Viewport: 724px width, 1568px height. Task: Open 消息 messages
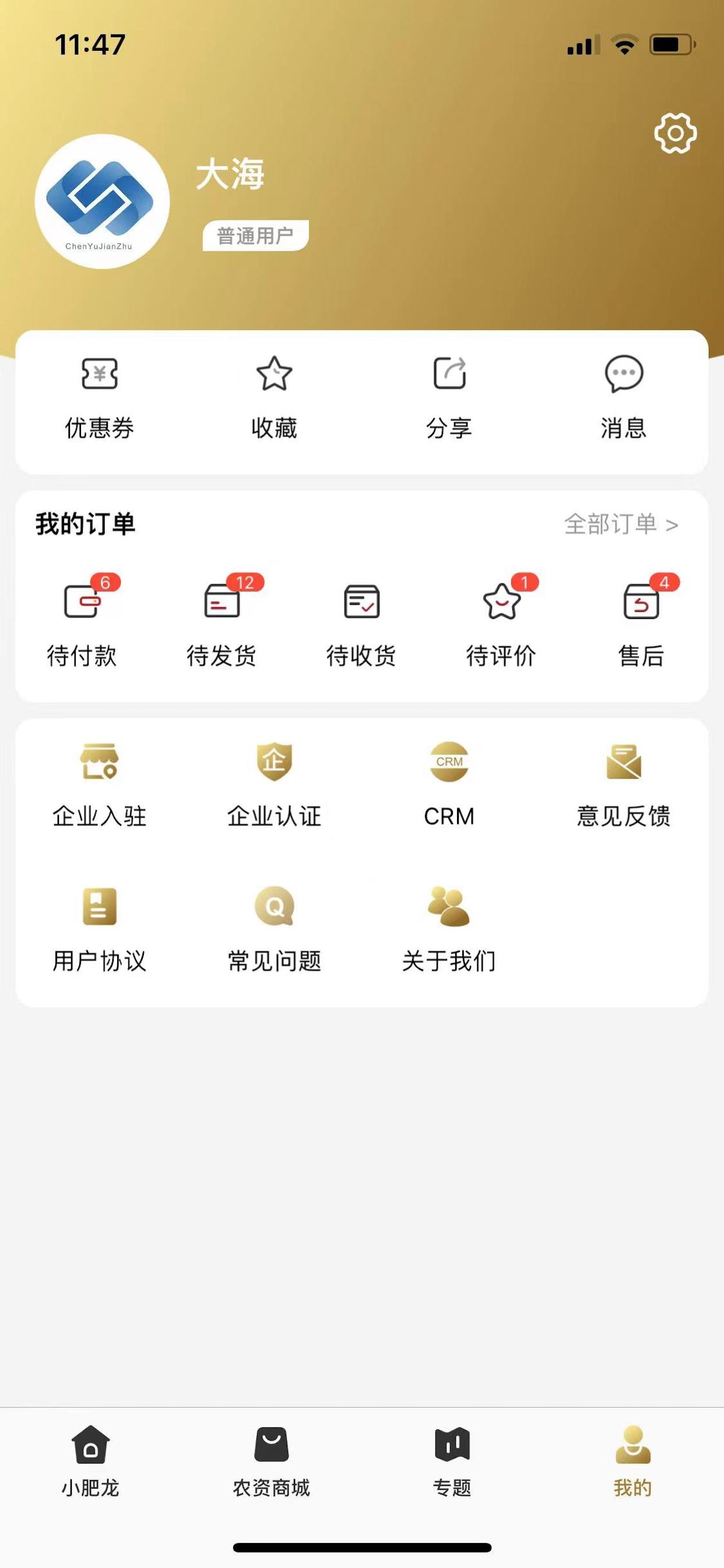624,398
